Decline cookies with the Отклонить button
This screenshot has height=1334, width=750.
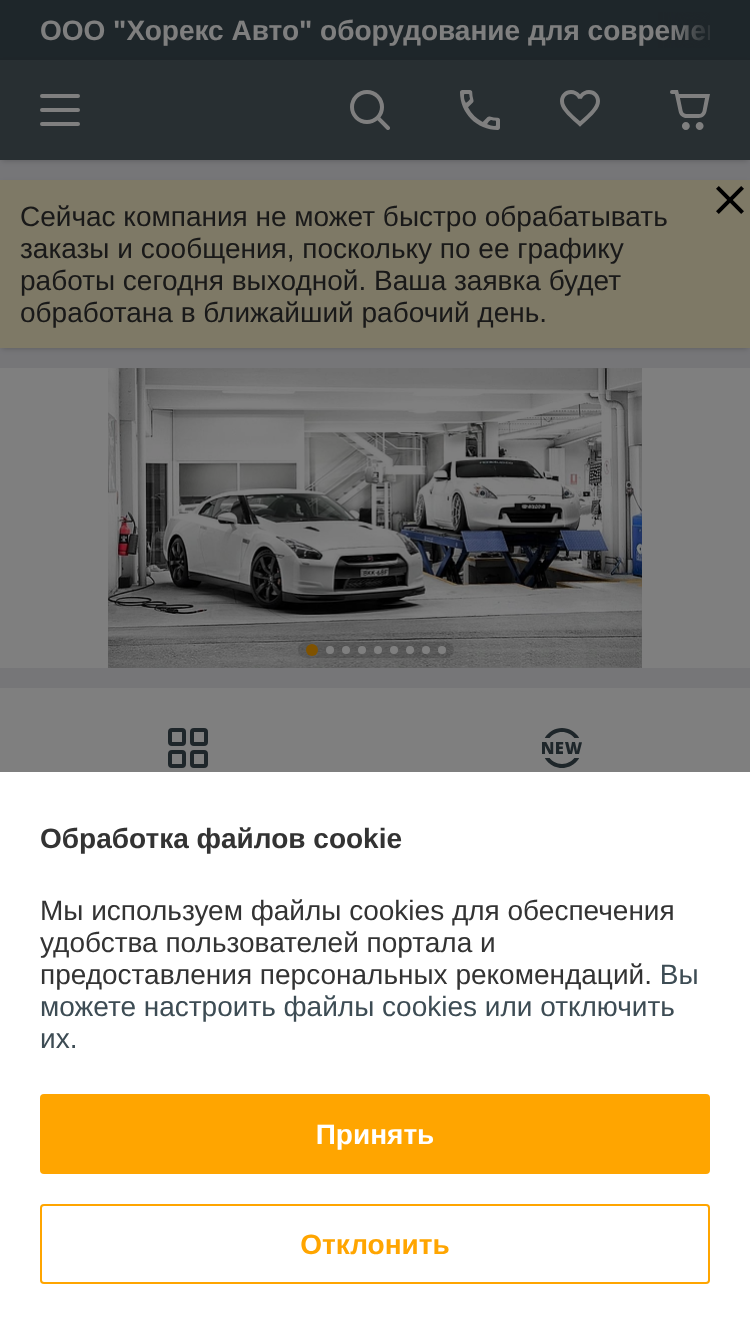point(375,1244)
